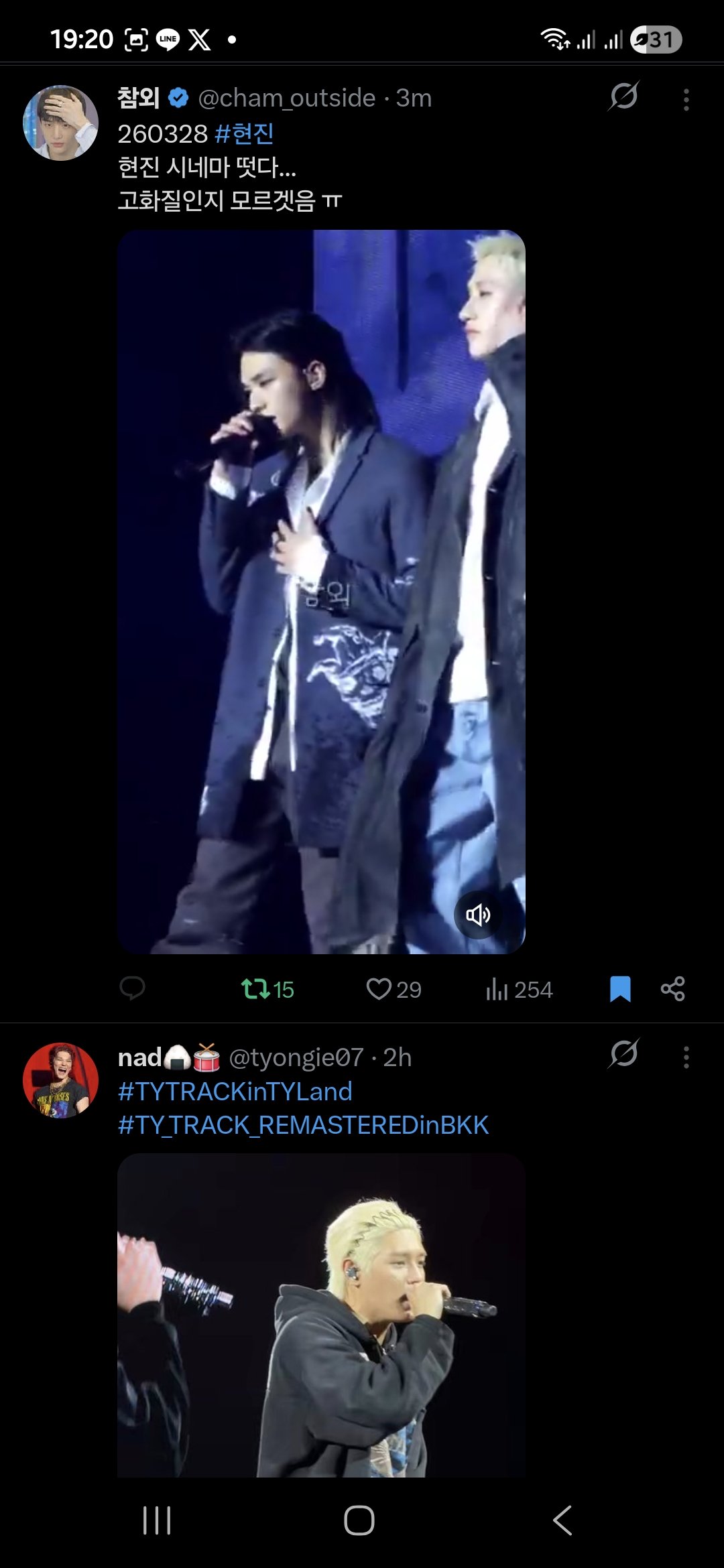The height and width of the screenshot is (1568, 724).
Task: Tap the #현진 hashtag
Action: pos(244,133)
